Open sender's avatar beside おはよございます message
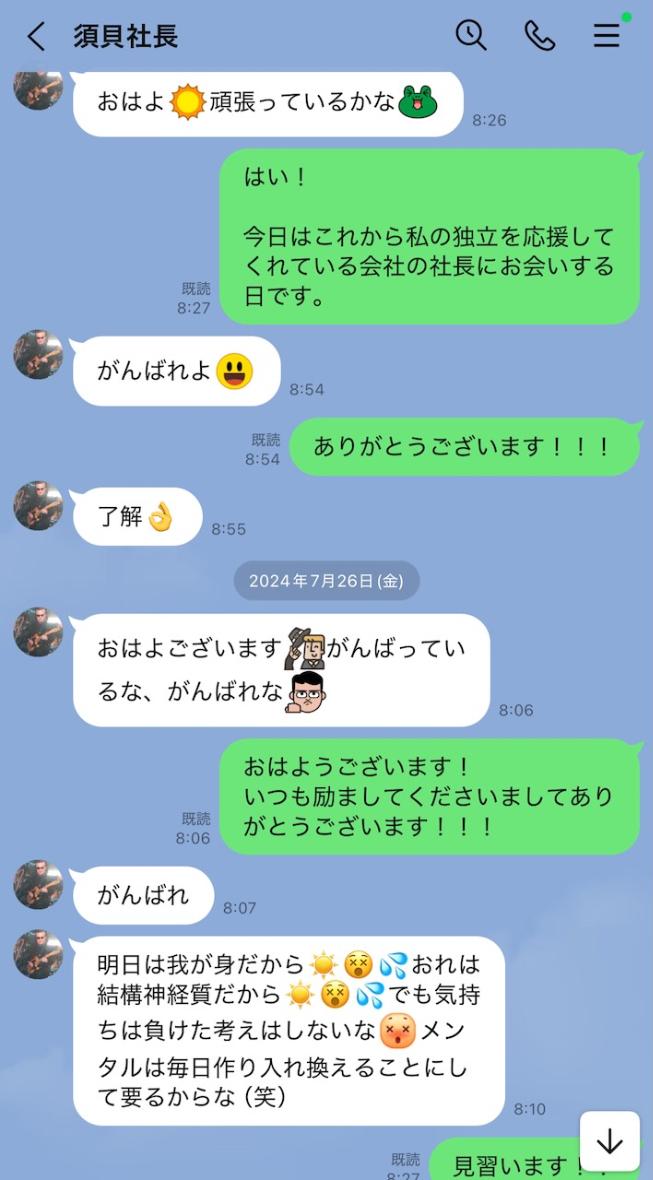Screen dimensions: 653x1180 [38, 632]
